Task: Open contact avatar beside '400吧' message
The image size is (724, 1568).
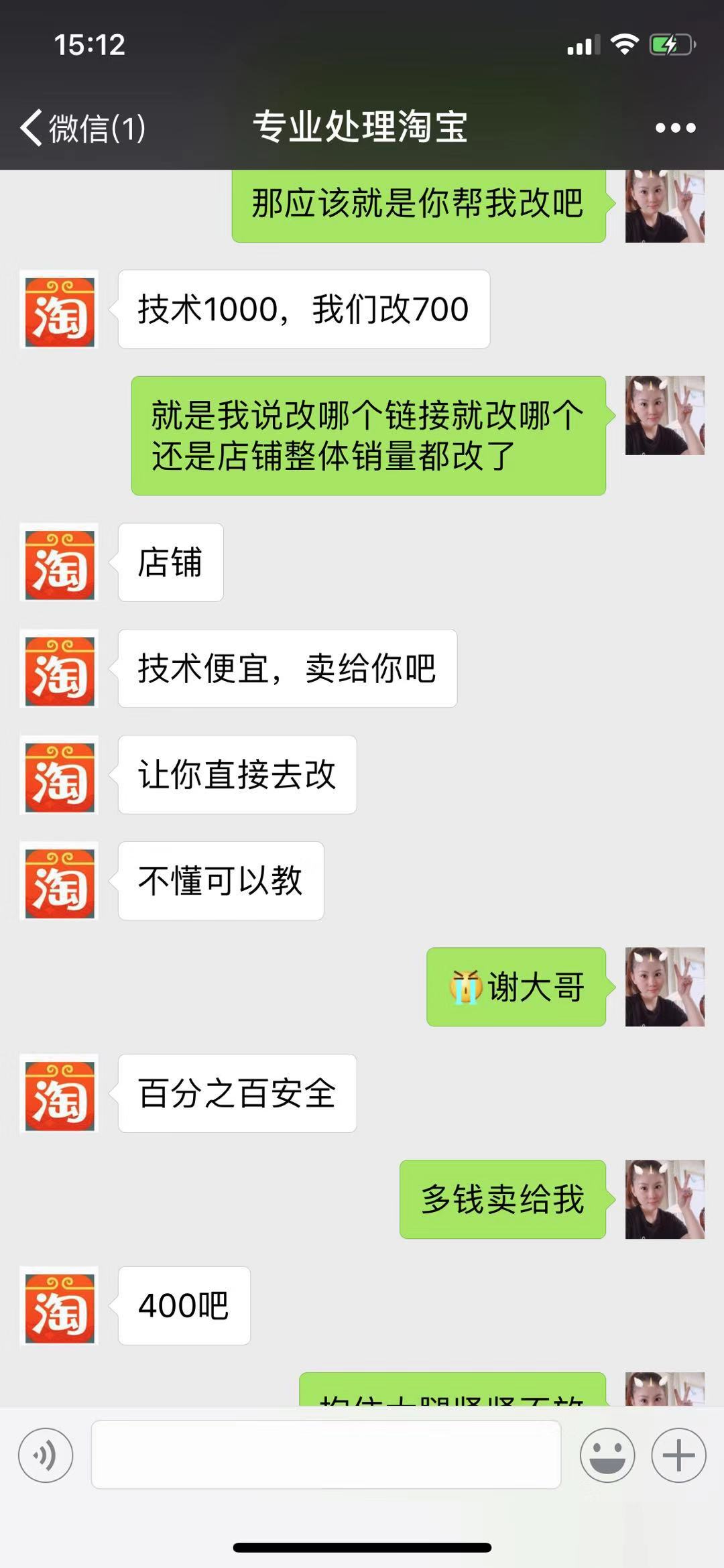Action: [60, 1305]
